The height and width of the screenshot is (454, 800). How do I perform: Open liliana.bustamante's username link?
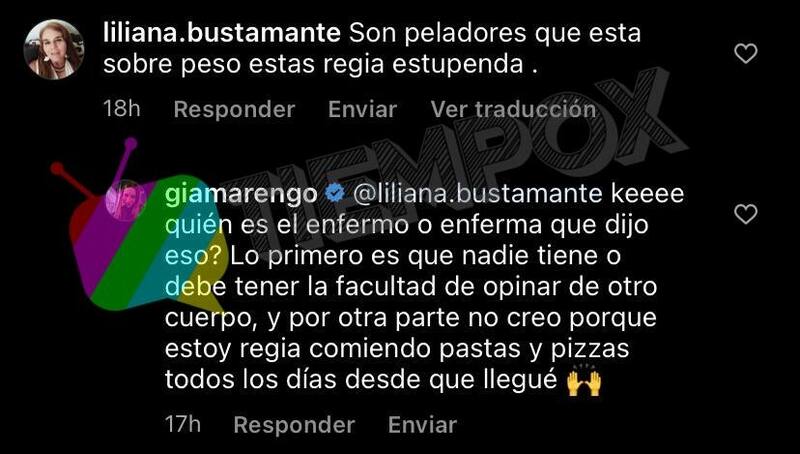pos(221,32)
